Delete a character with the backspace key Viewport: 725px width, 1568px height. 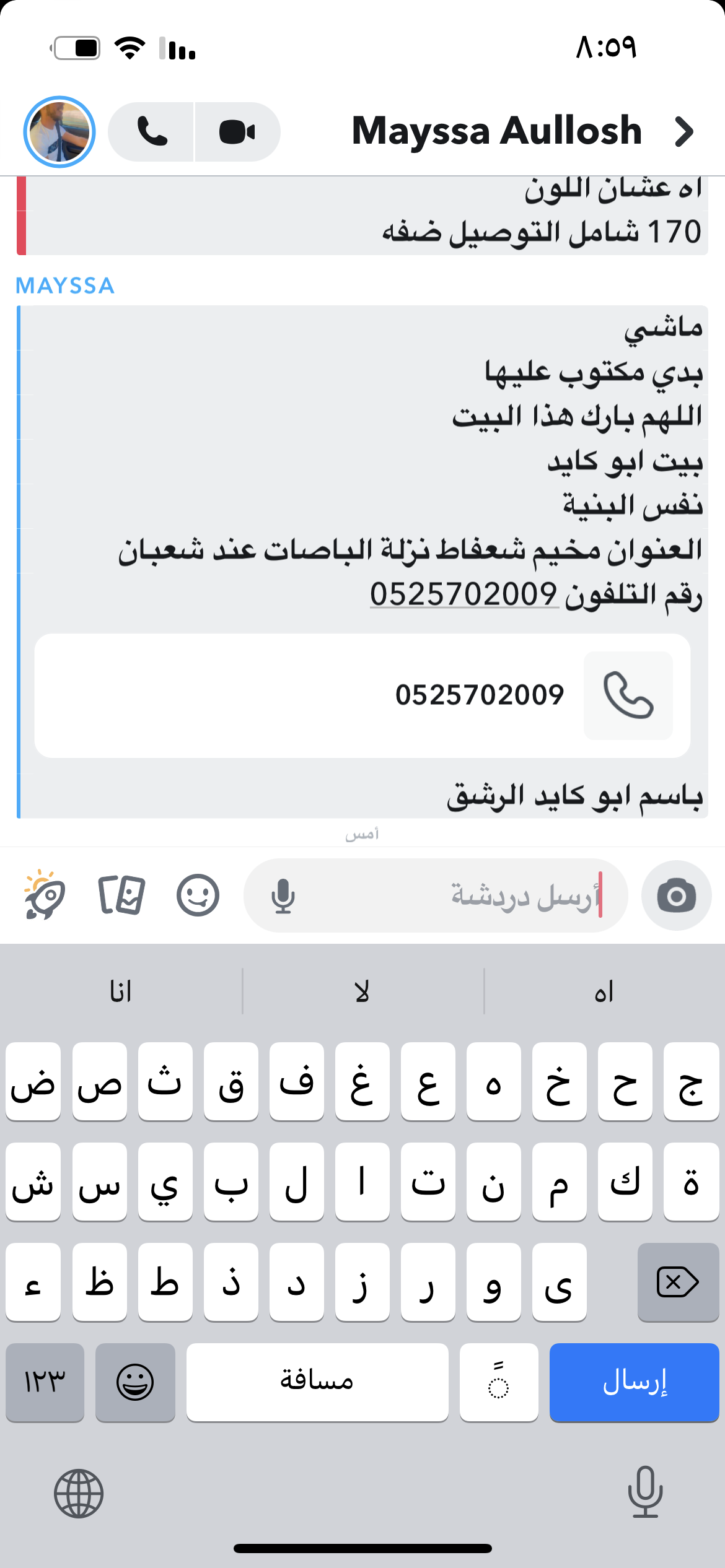tap(678, 1281)
